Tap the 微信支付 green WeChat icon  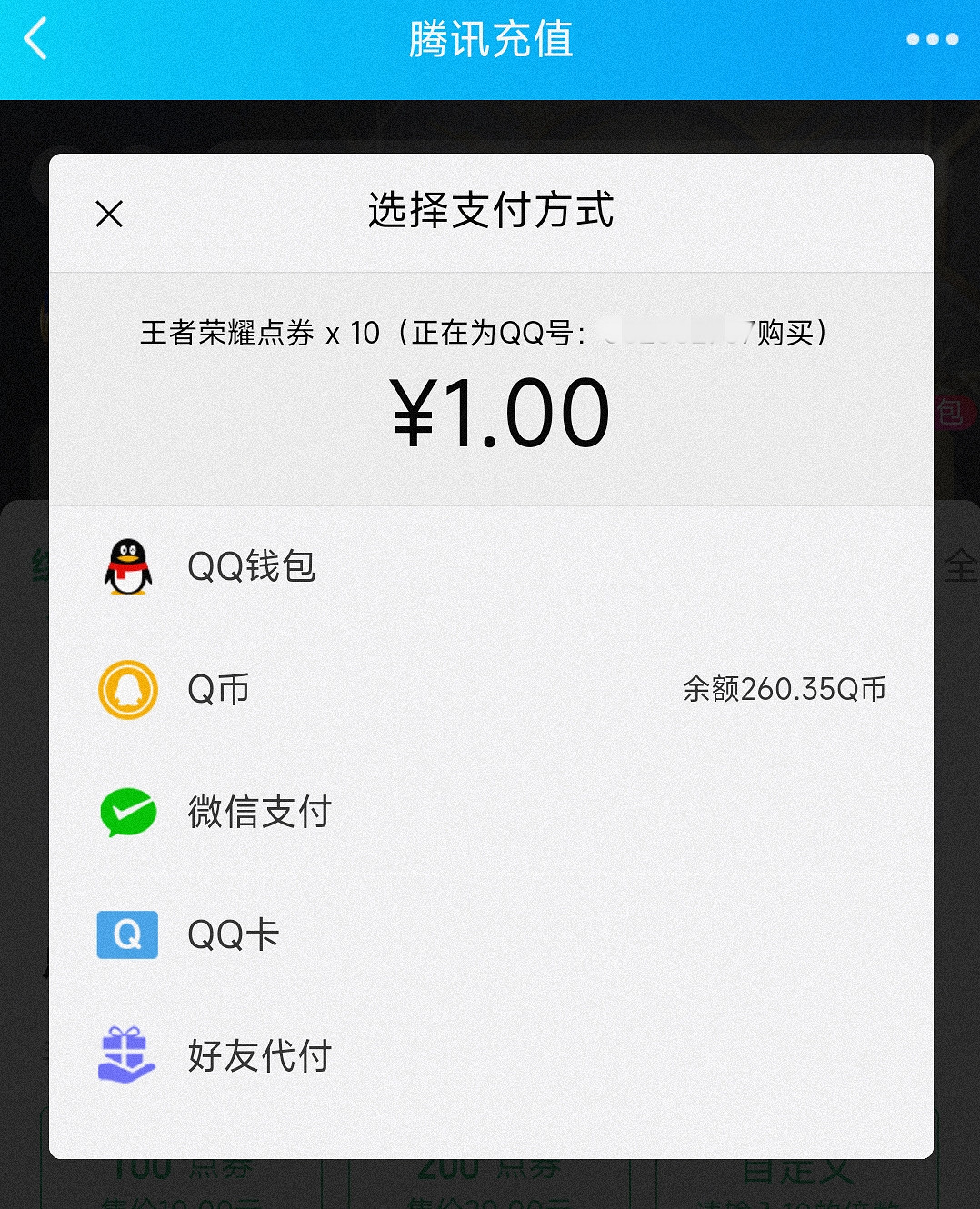[127, 813]
